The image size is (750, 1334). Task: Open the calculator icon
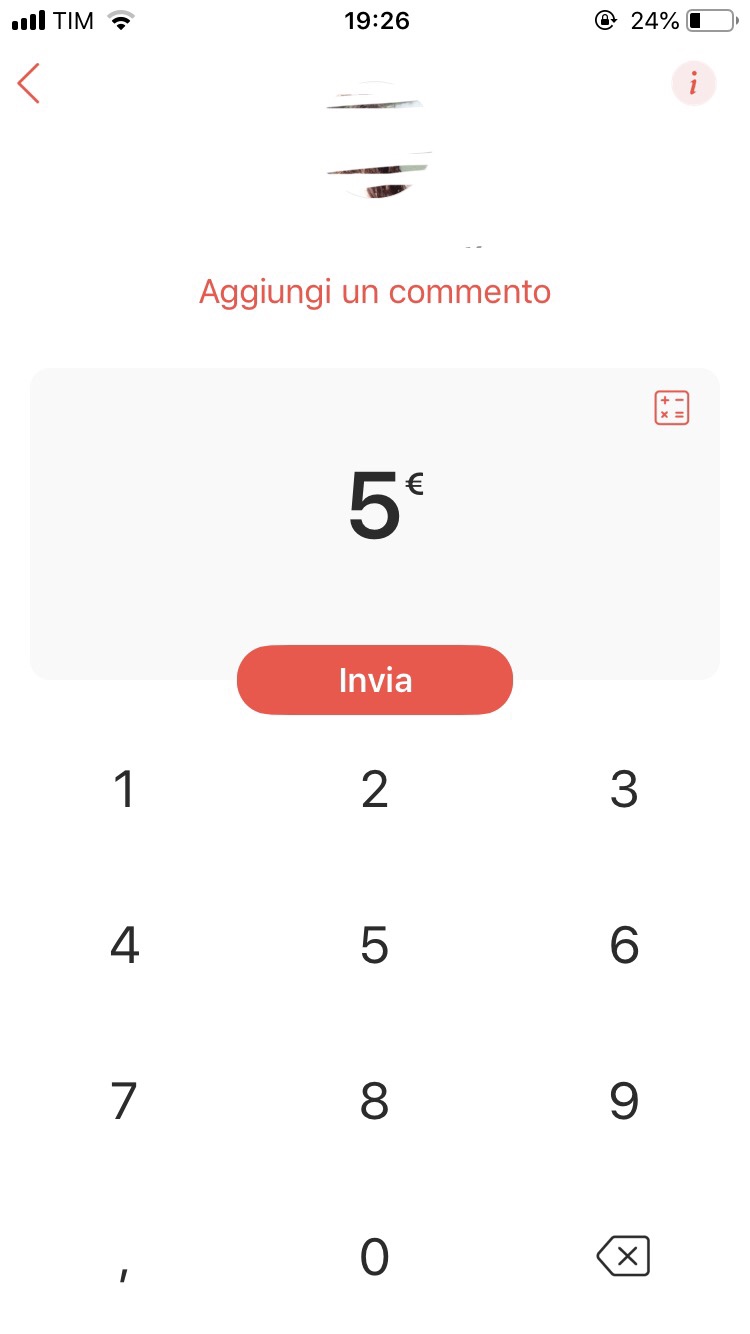671,408
